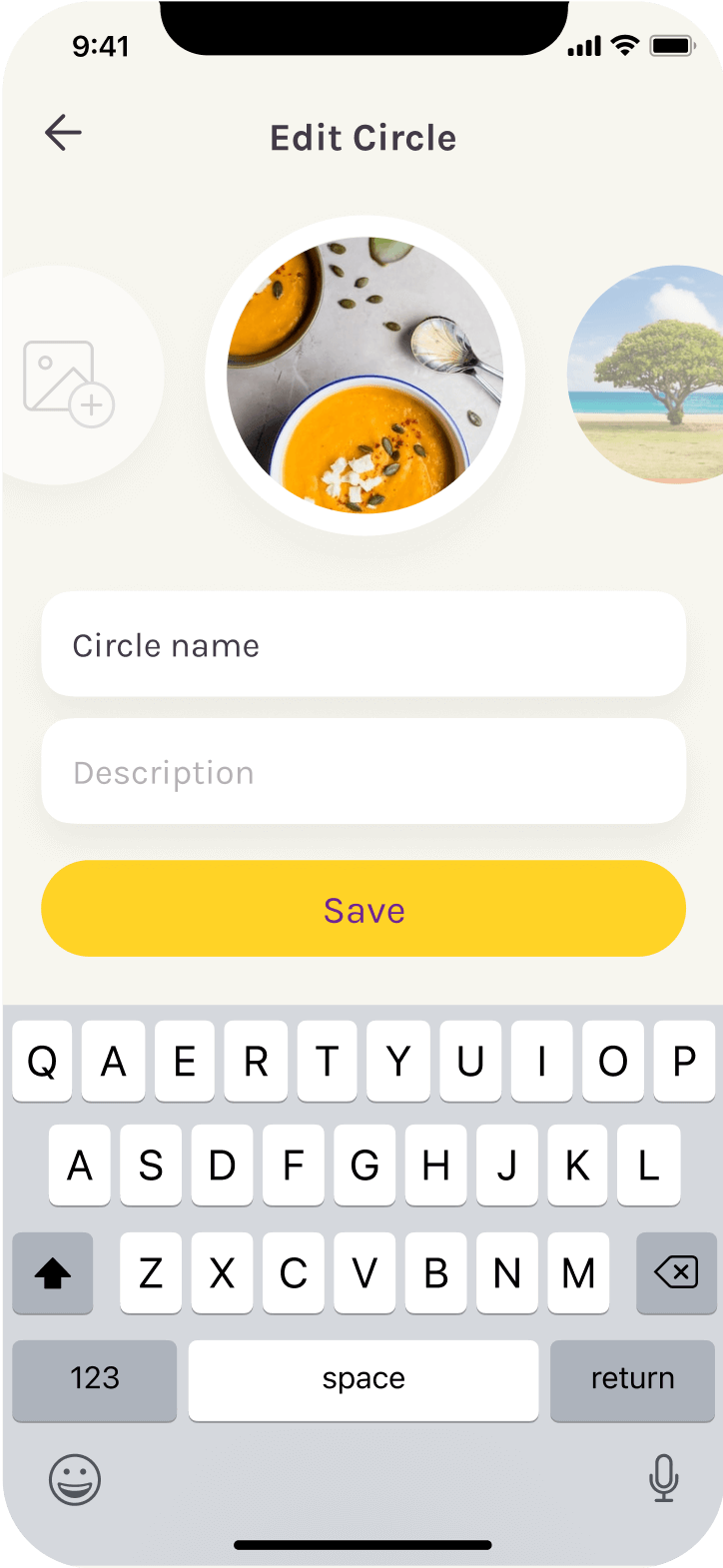Select the soup photo as circle image
Image resolution: width=723 pixels, height=1568 pixels.
pos(363,373)
